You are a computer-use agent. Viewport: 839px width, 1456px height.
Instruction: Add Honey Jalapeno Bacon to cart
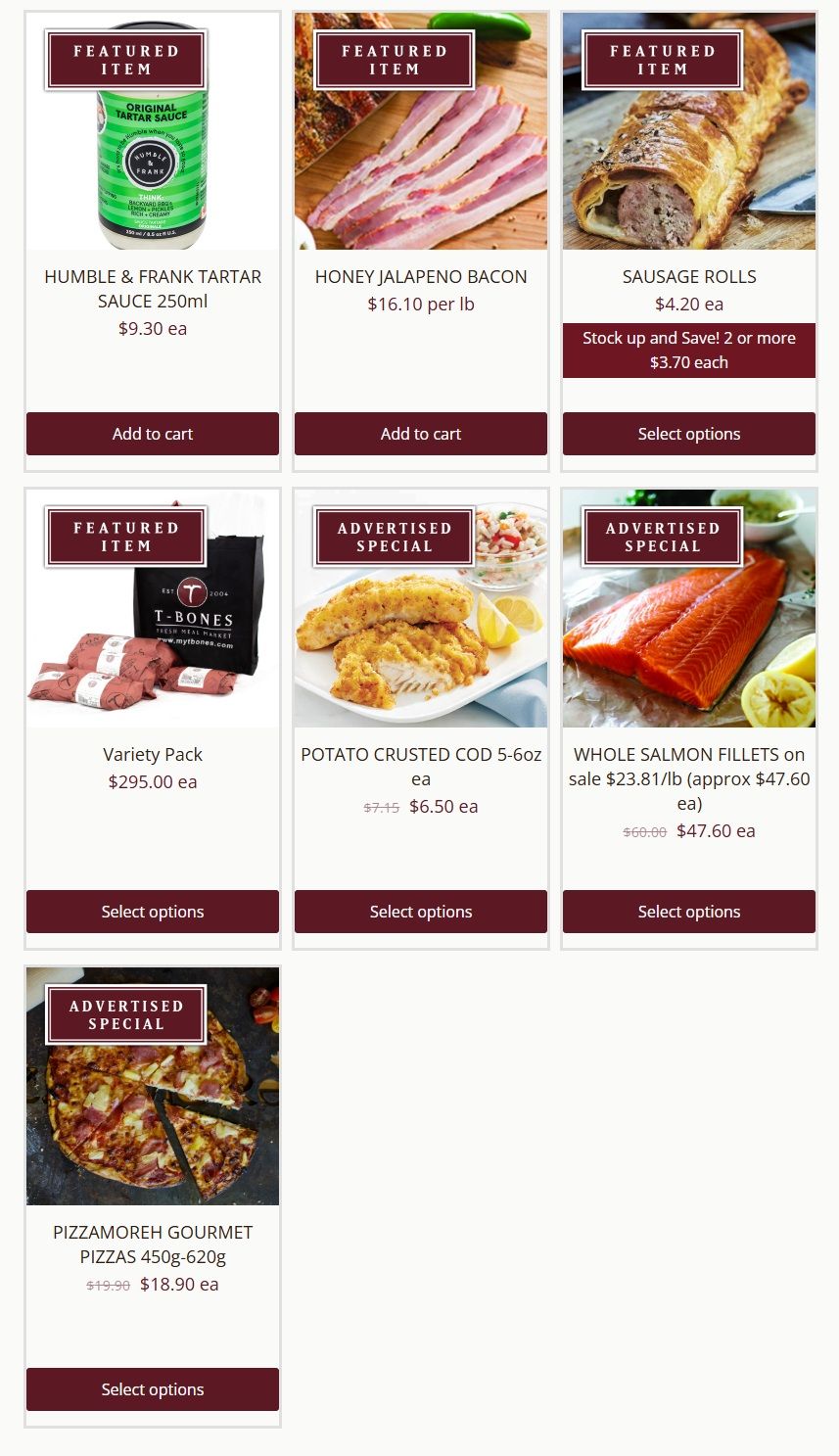(x=421, y=434)
